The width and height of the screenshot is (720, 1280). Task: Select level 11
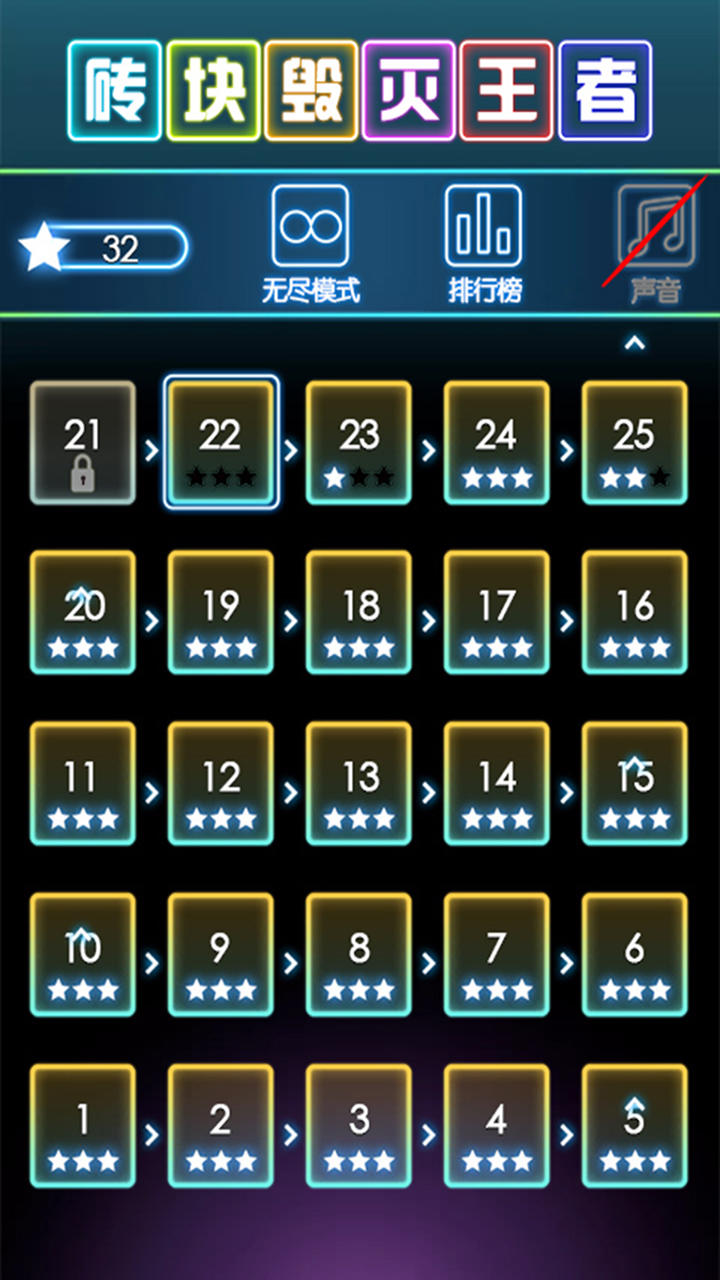pos(83,784)
